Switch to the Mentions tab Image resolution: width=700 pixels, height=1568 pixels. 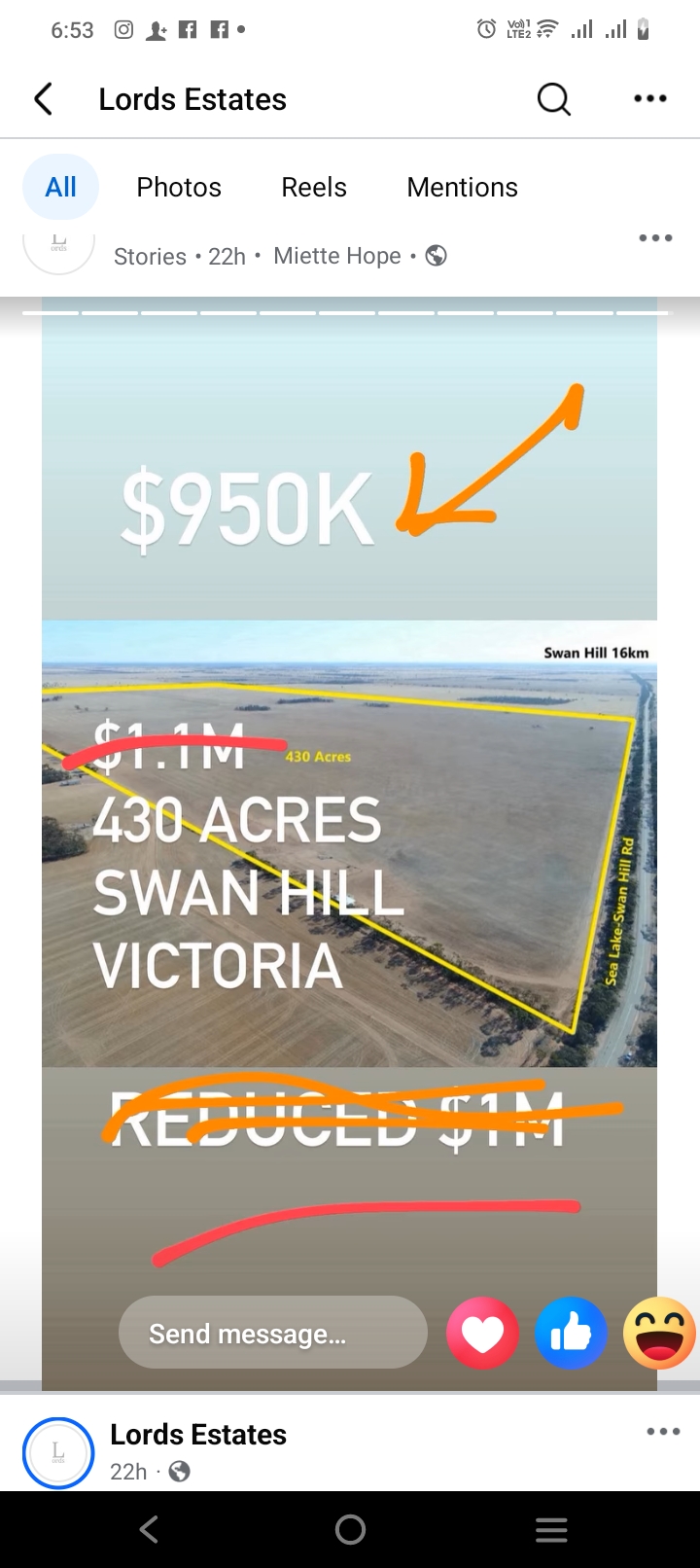tap(462, 187)
